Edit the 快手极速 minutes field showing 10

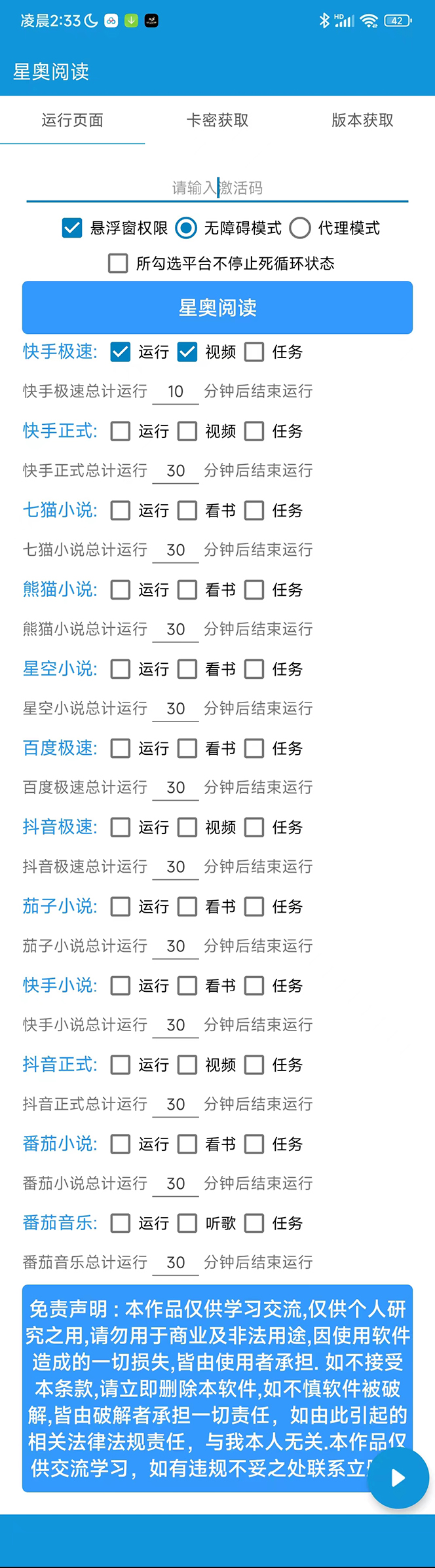[x=176, y=392]
